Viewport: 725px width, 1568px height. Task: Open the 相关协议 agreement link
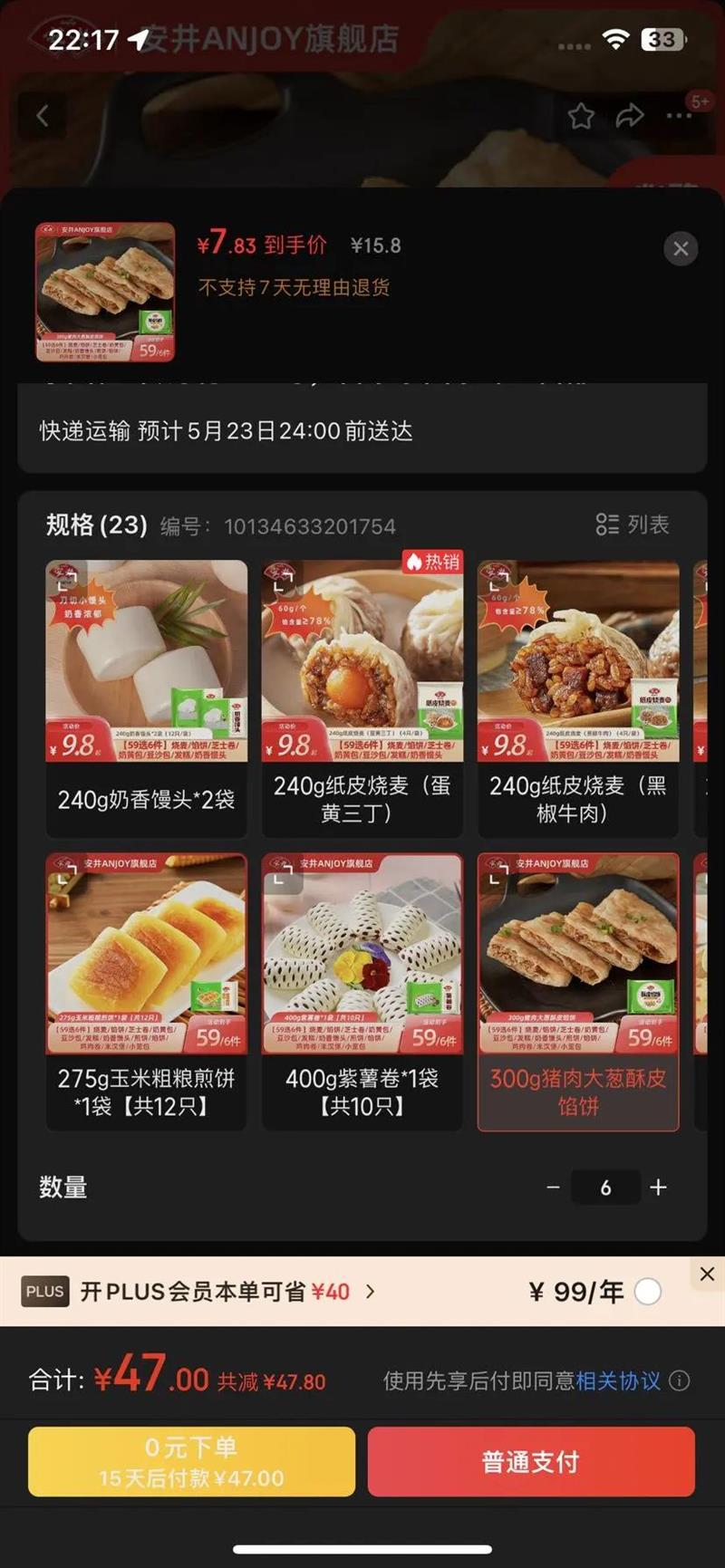618,1380
